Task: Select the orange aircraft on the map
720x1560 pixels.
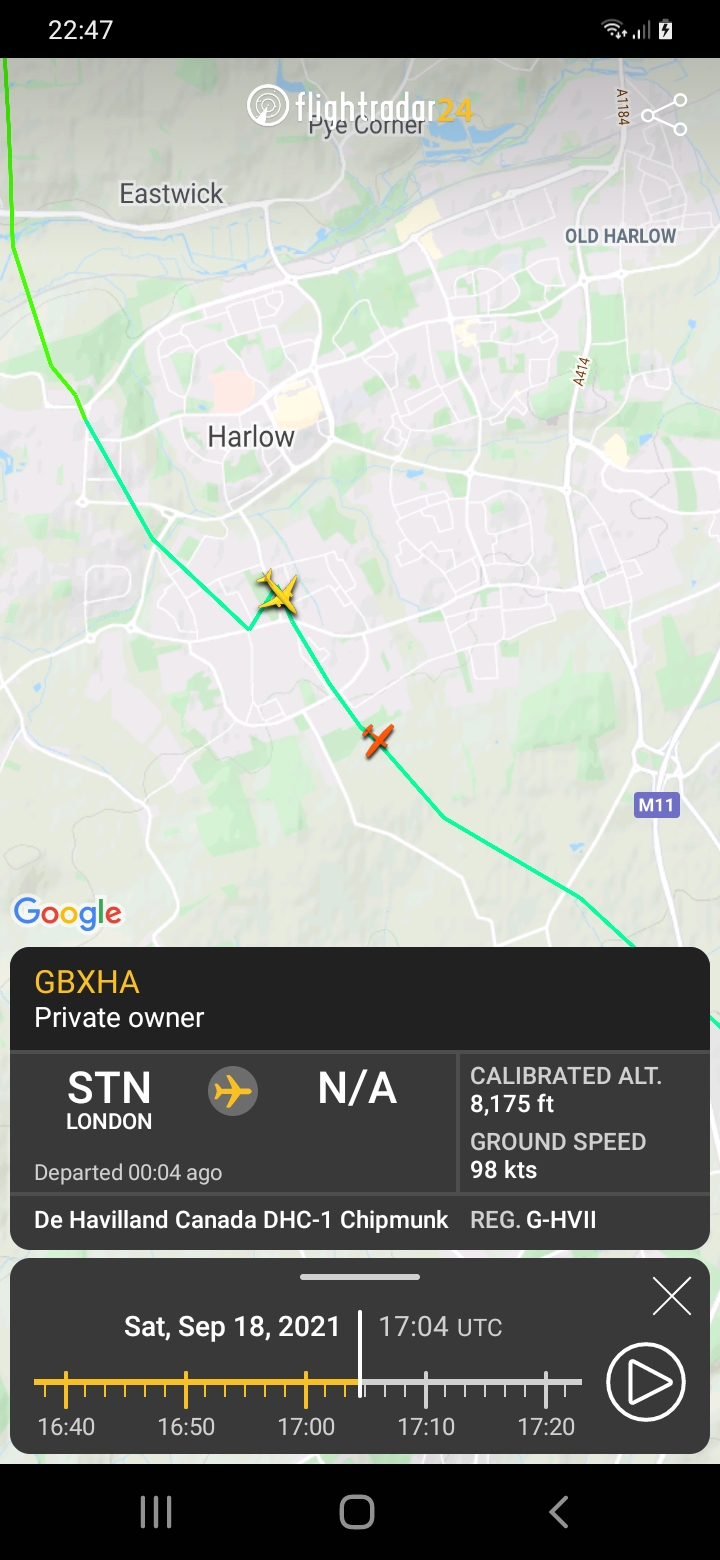Action: coord(377,740)
